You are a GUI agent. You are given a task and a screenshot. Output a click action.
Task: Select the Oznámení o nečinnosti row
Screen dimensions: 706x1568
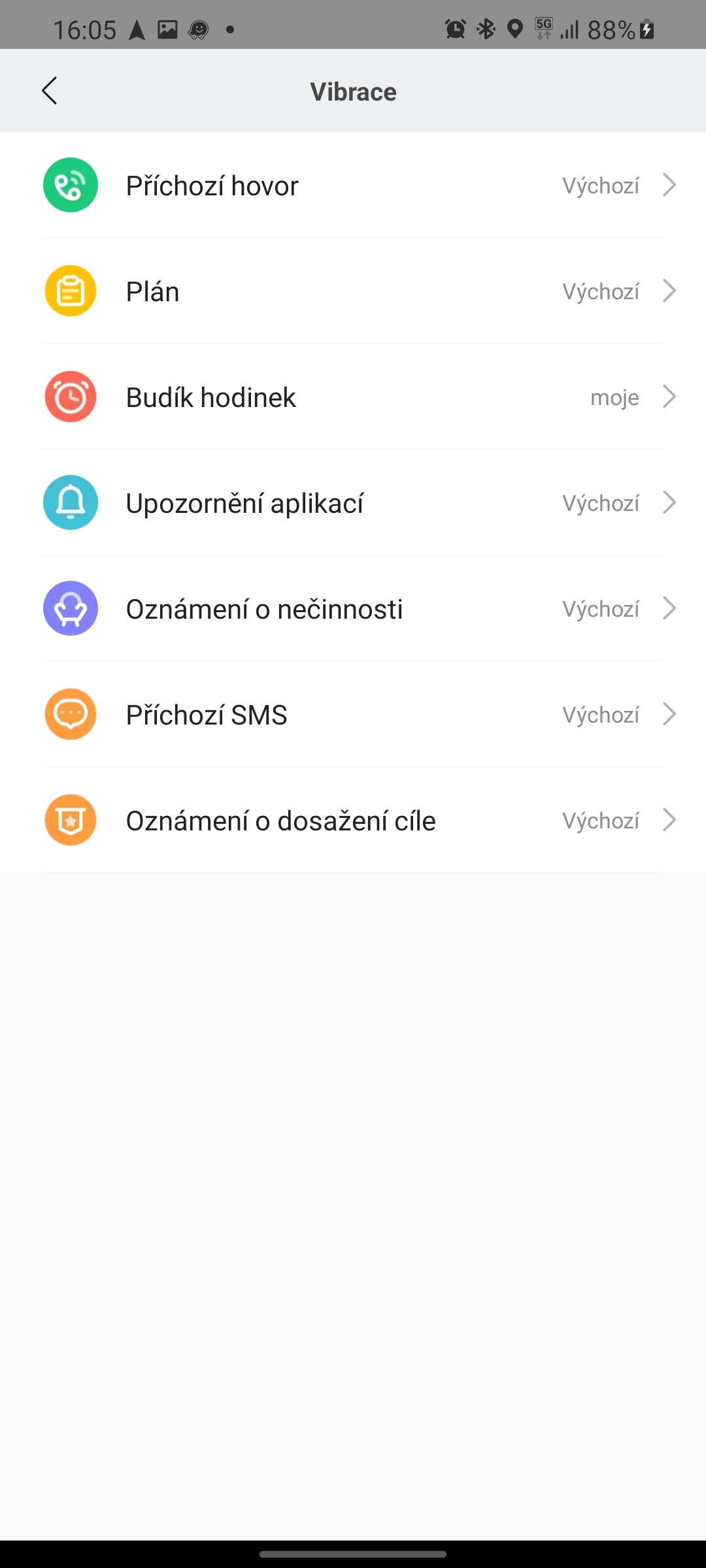[353, 608]
